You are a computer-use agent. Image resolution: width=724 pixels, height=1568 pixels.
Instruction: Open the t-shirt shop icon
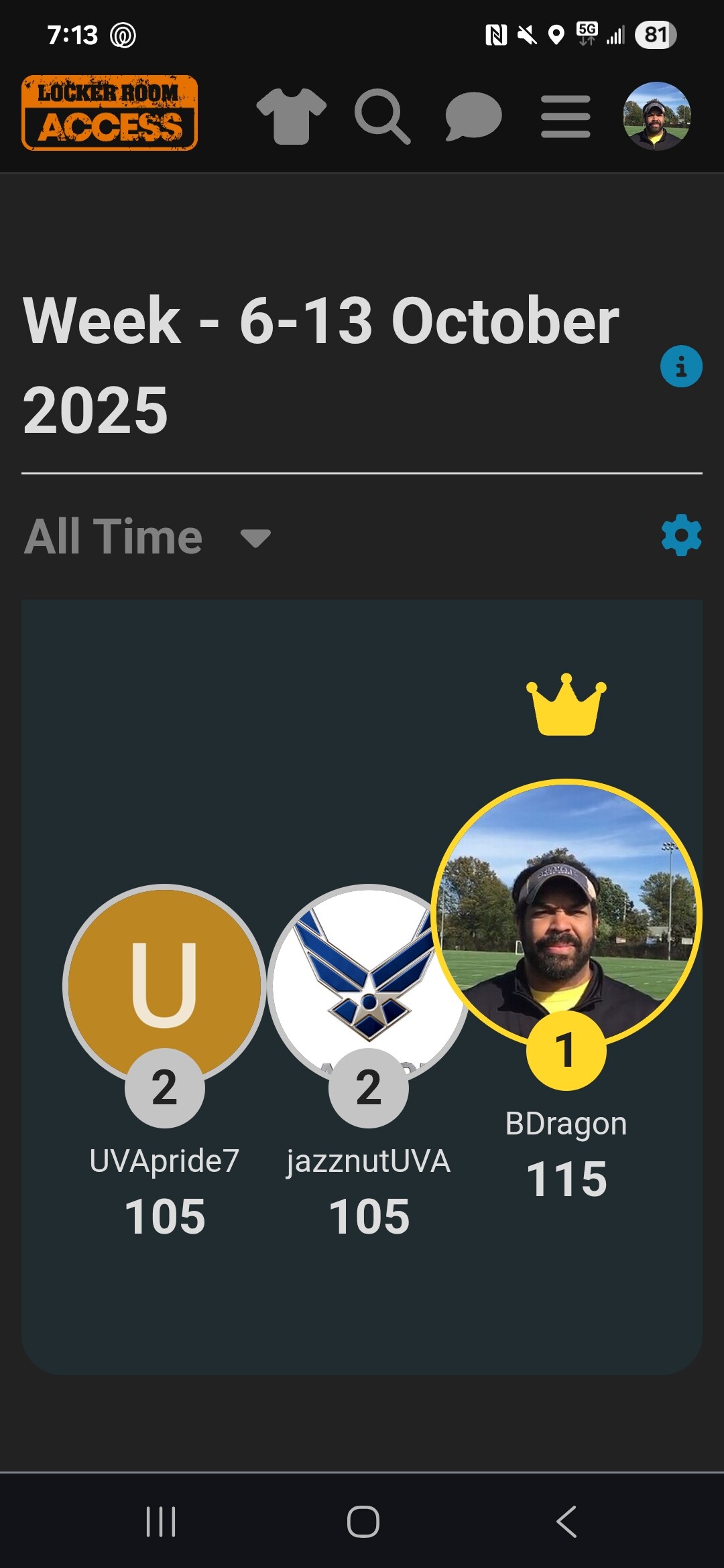point(291,116)
